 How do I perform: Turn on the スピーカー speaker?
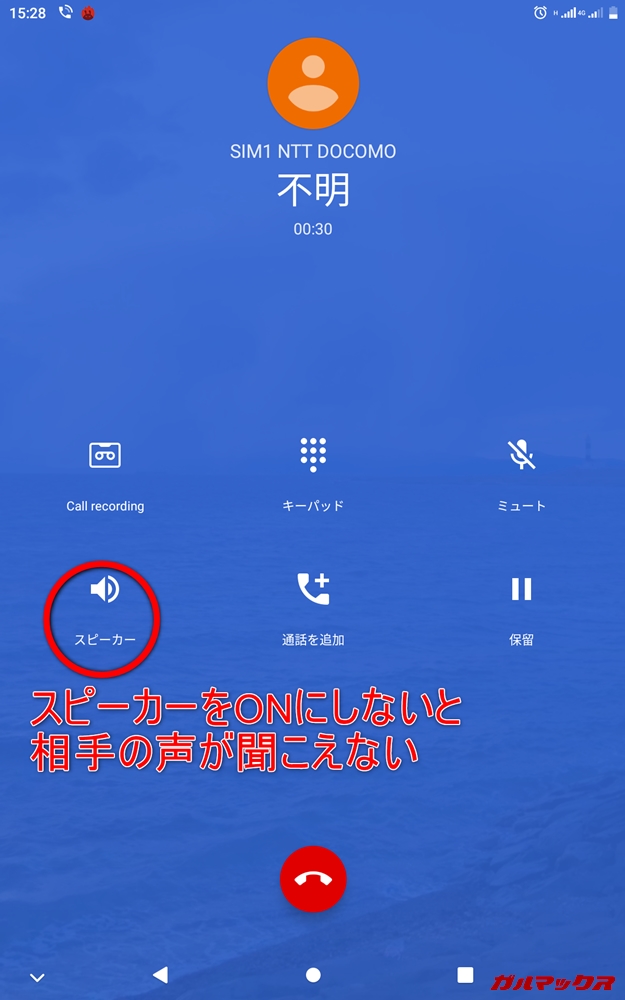[x=104, y=590]
